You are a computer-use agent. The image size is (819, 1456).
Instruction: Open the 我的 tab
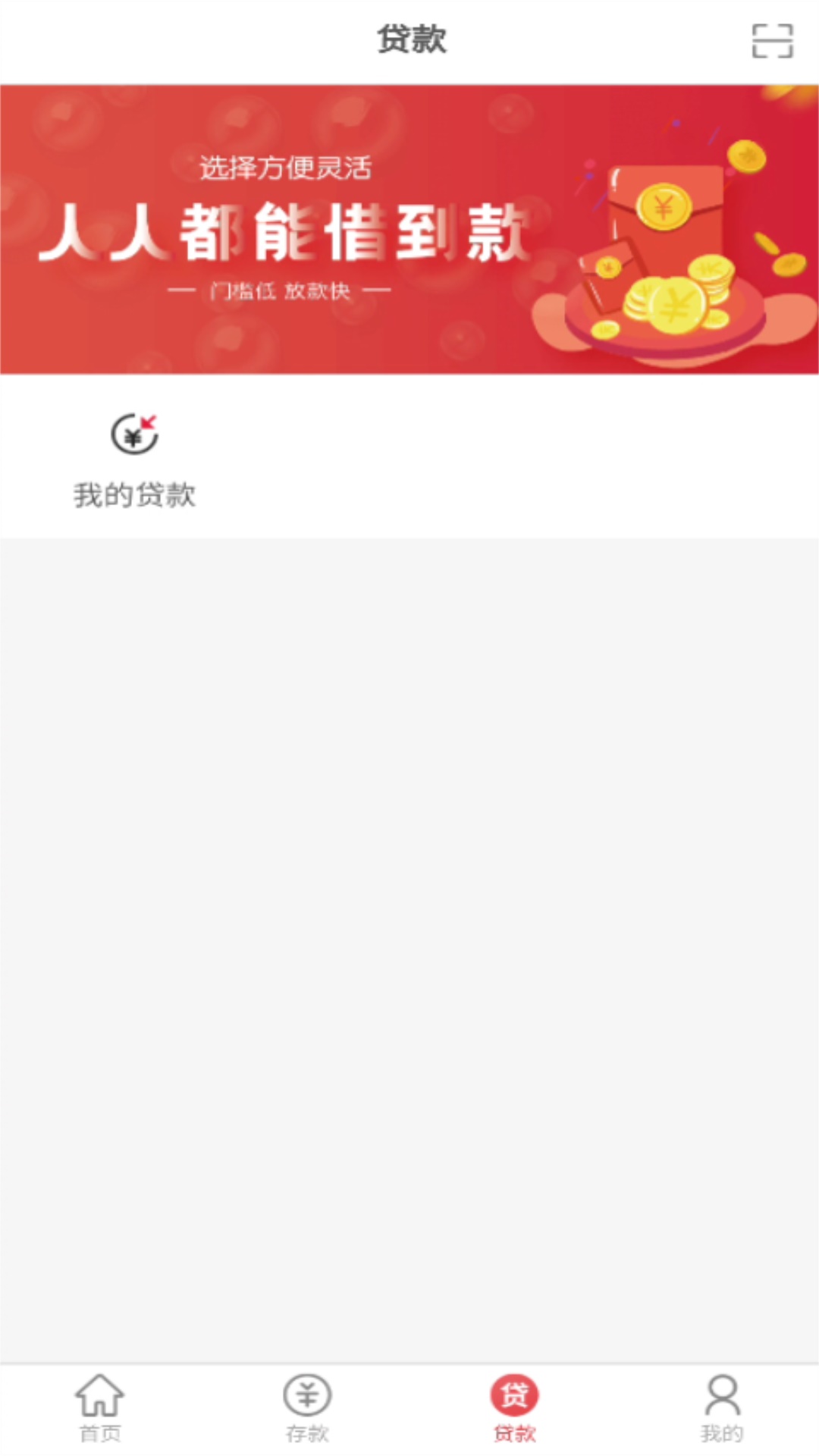click(x=722, y=1409)
